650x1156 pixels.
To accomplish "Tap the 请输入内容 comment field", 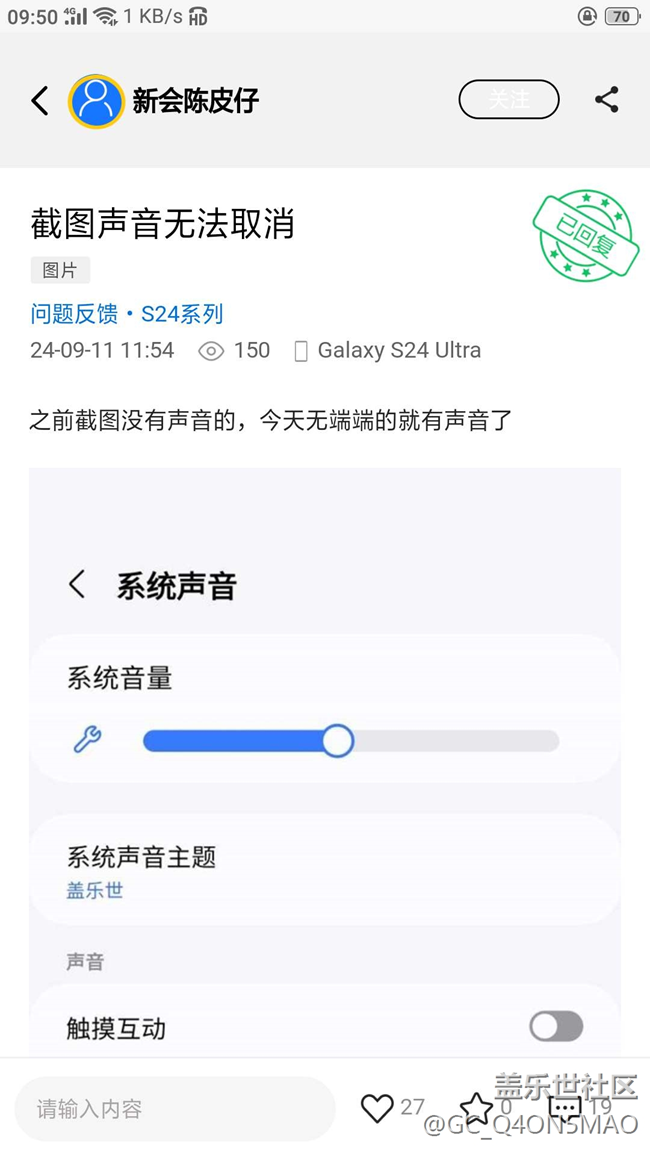I will [x=175, y=1109].
